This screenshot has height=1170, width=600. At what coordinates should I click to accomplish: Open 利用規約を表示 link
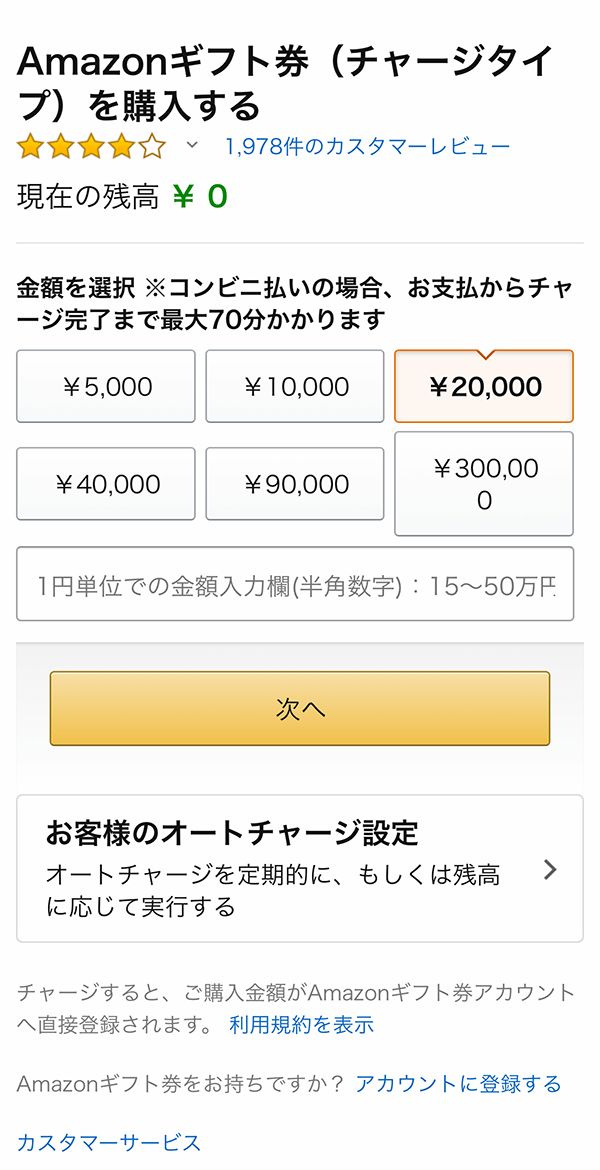pos(301,1024)
